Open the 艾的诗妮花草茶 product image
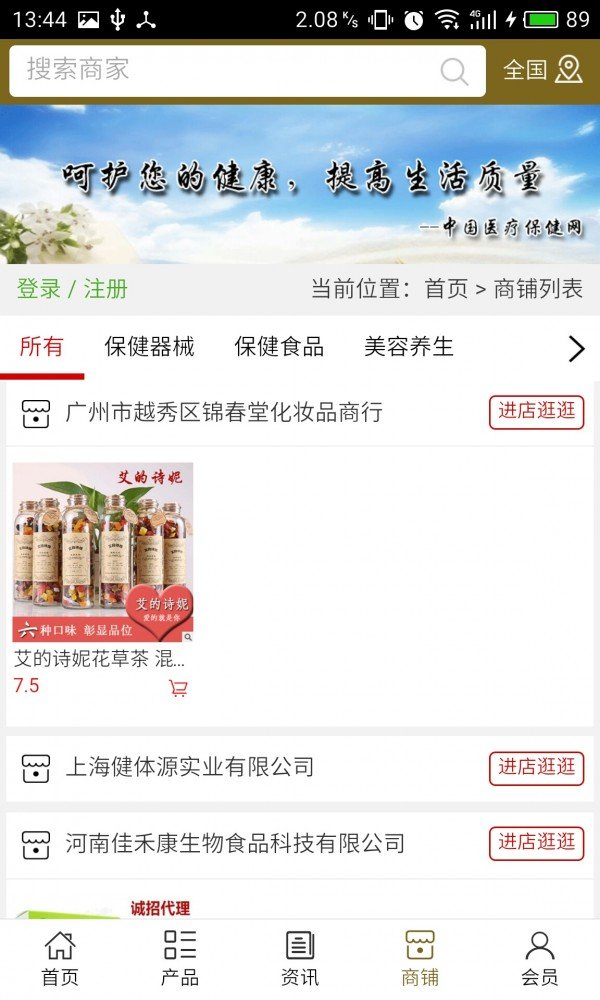This screenshot has width=600, height=1000. pyautogui.click(x=103, y=552)
